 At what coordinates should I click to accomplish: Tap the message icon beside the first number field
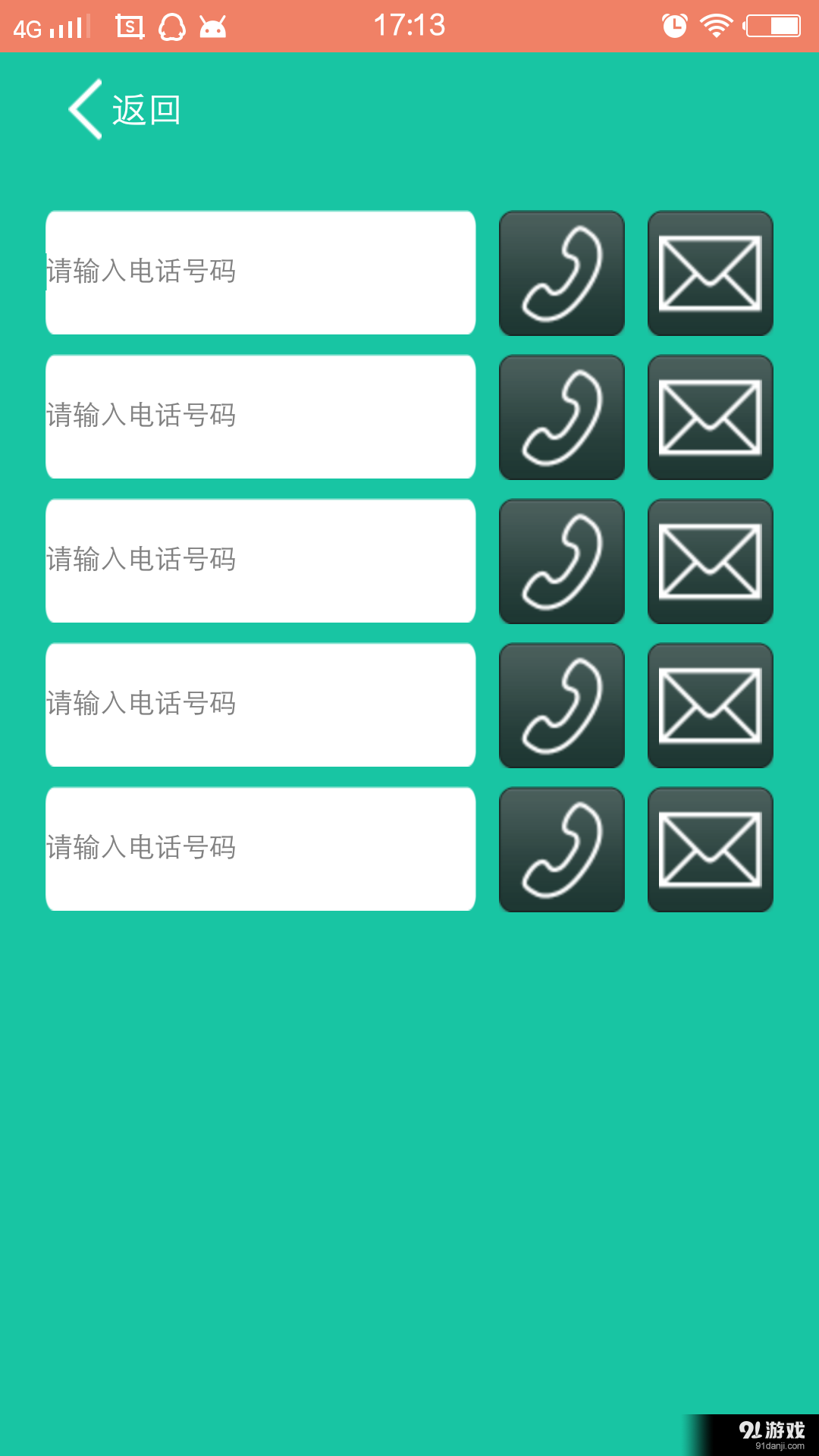[x=709, y=273]
